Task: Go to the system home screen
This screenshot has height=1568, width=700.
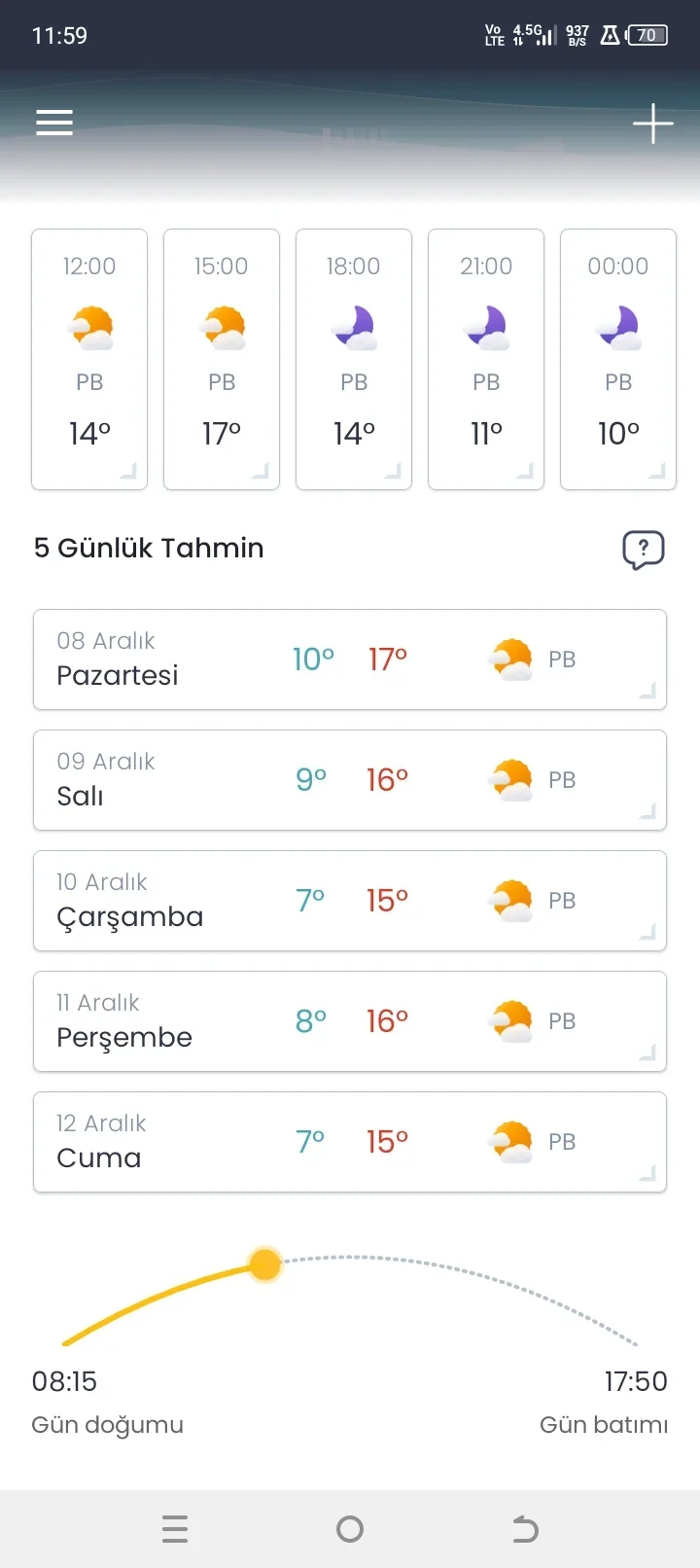Action: 350,1529
